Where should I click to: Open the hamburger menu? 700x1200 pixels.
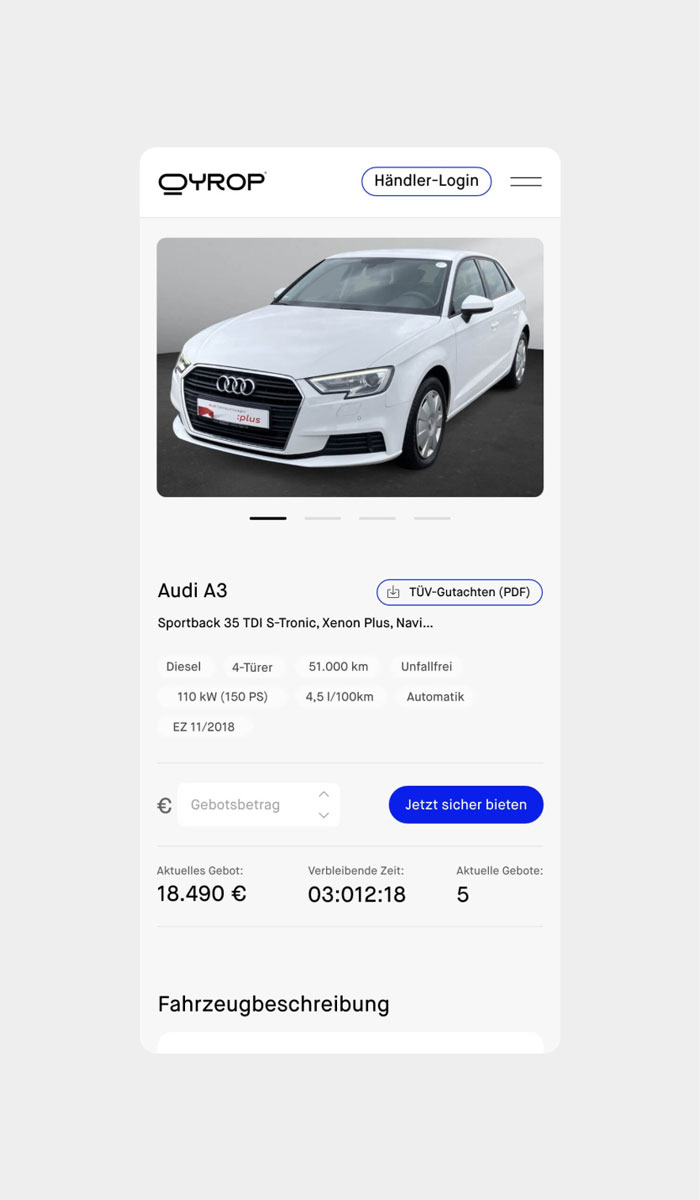tap(526, 181)
